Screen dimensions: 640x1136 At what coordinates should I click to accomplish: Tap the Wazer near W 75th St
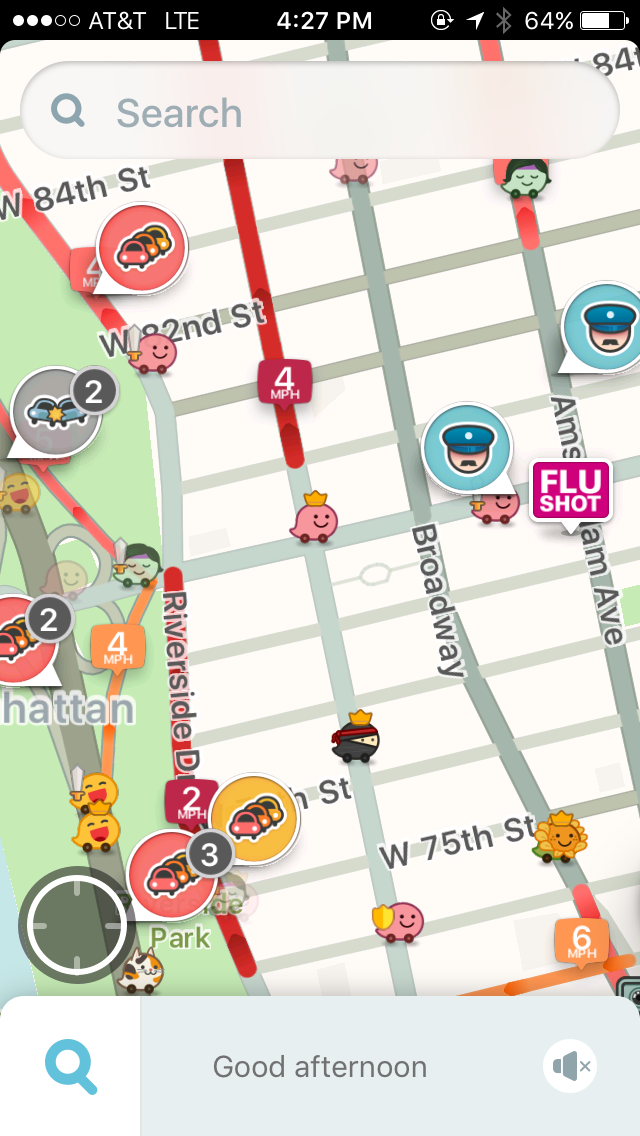tap(558, 838)
